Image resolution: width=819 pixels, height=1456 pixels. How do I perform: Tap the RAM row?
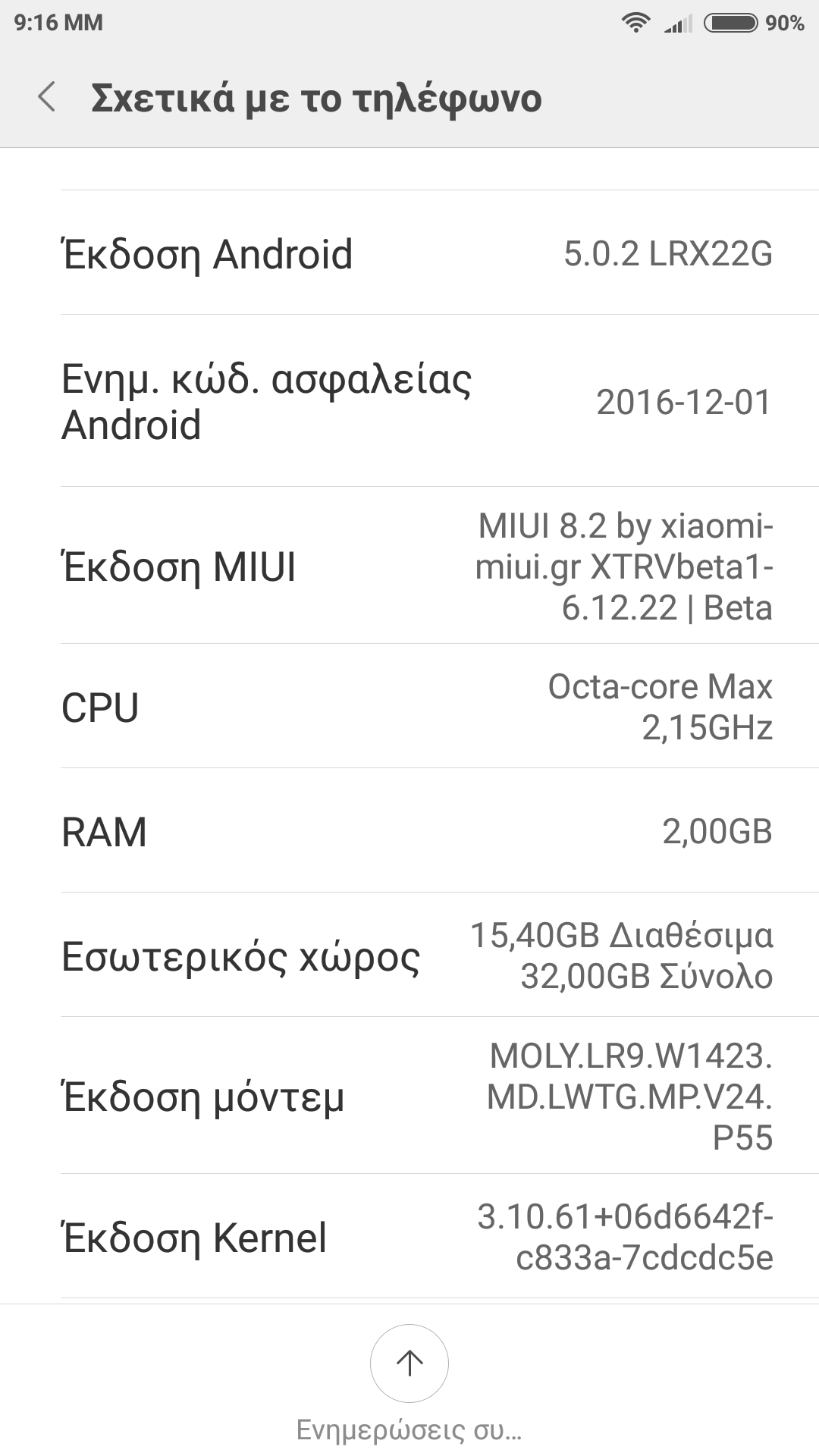tap(409, 830)
